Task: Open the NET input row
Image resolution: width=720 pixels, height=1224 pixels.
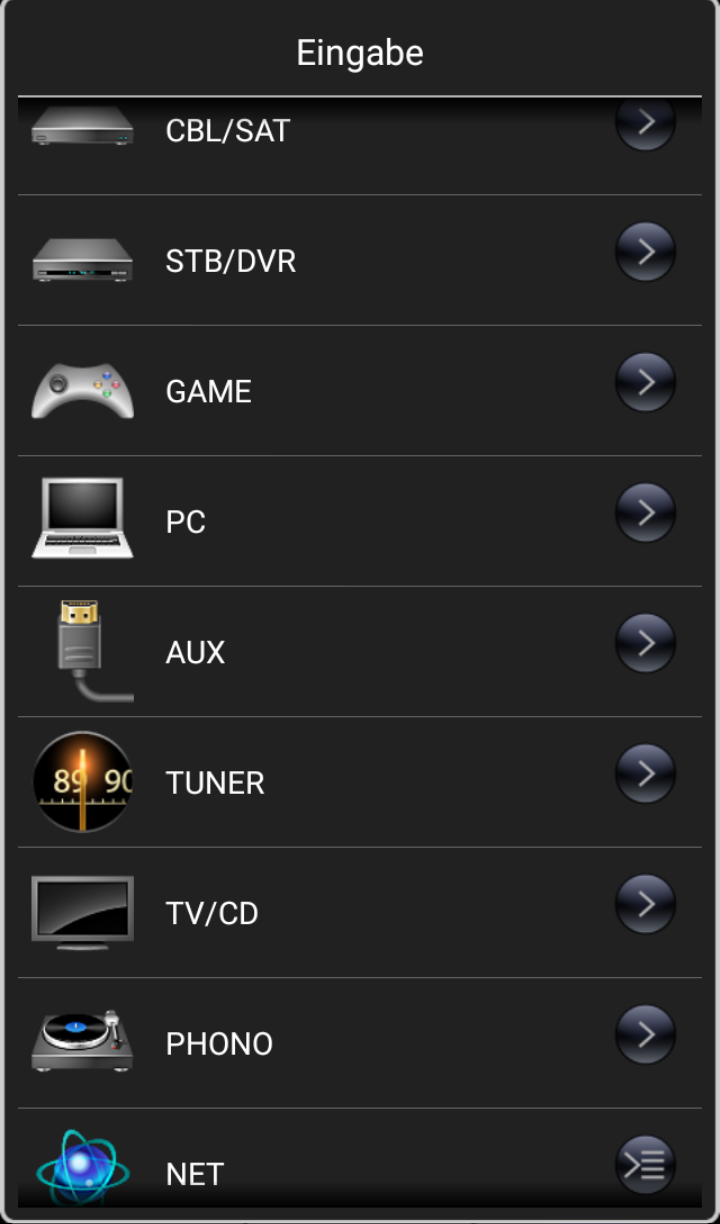Action: [195, 1173]
